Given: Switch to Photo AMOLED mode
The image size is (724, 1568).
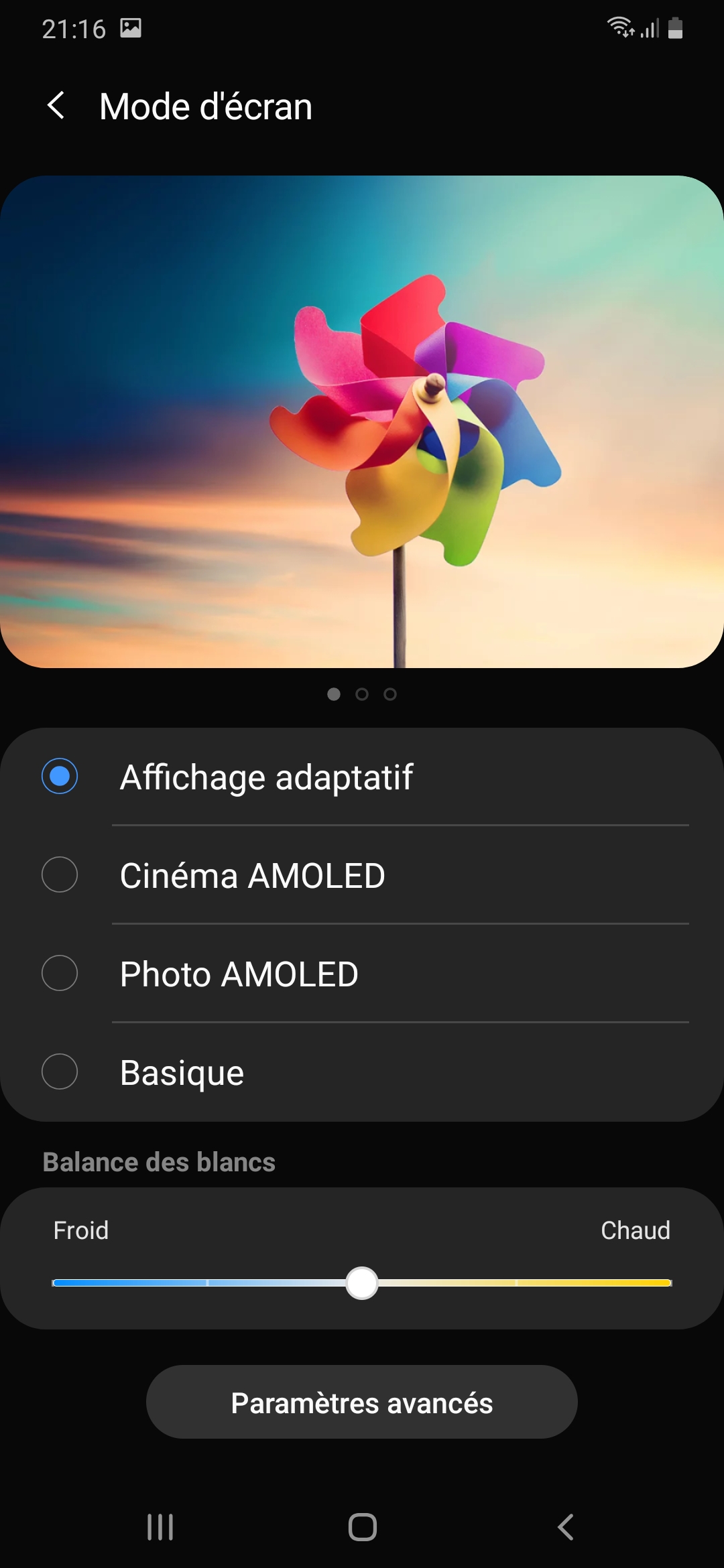Looking at the screenshot, I should click(x=60, y=974).
